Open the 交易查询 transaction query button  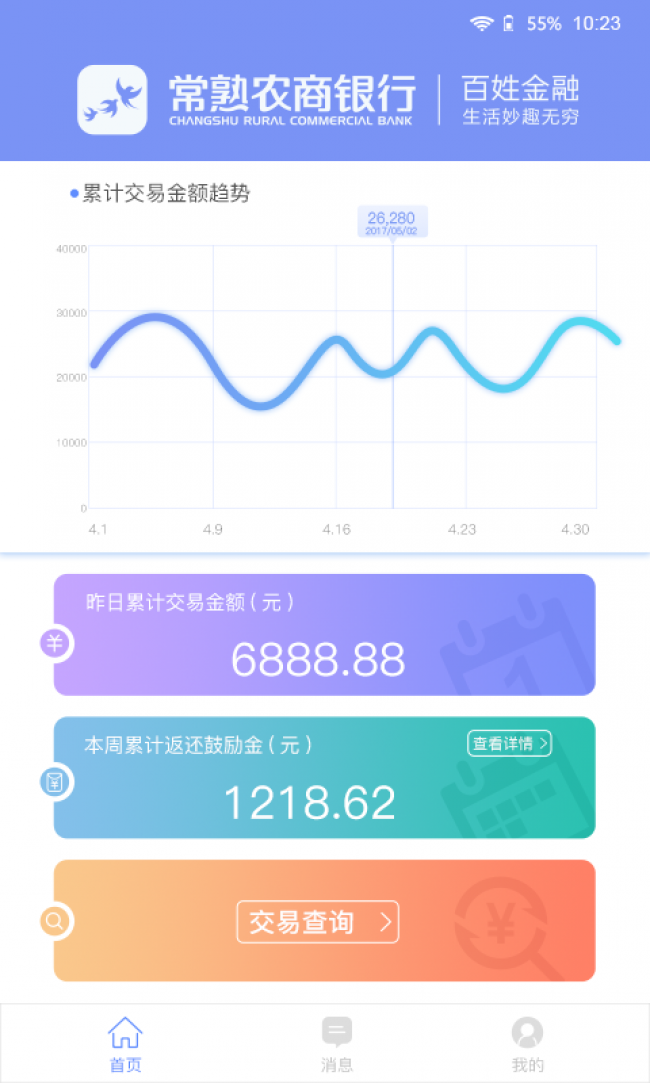(318, 921)
